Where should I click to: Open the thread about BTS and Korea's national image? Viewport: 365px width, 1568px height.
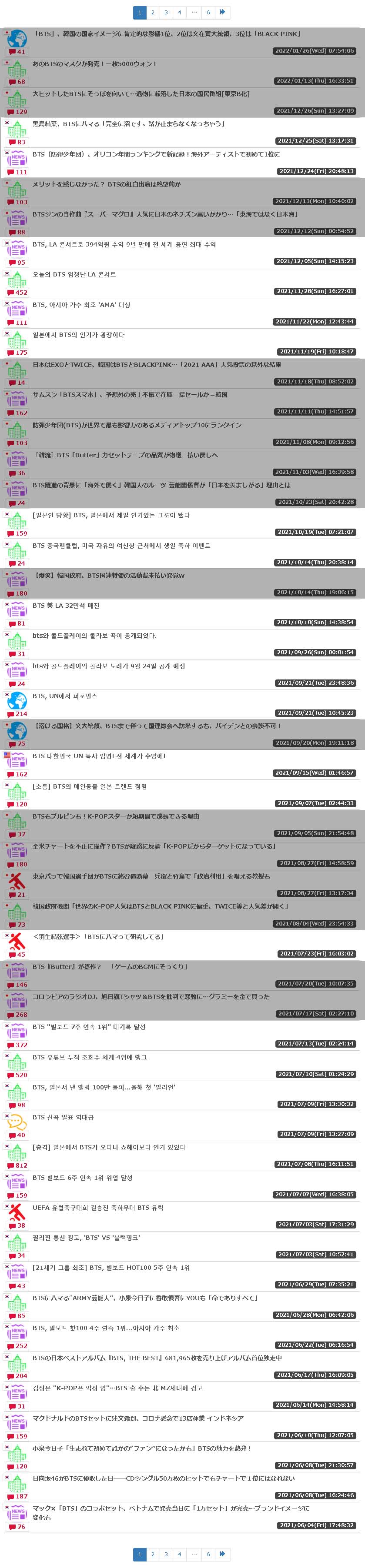click(166, 34)
